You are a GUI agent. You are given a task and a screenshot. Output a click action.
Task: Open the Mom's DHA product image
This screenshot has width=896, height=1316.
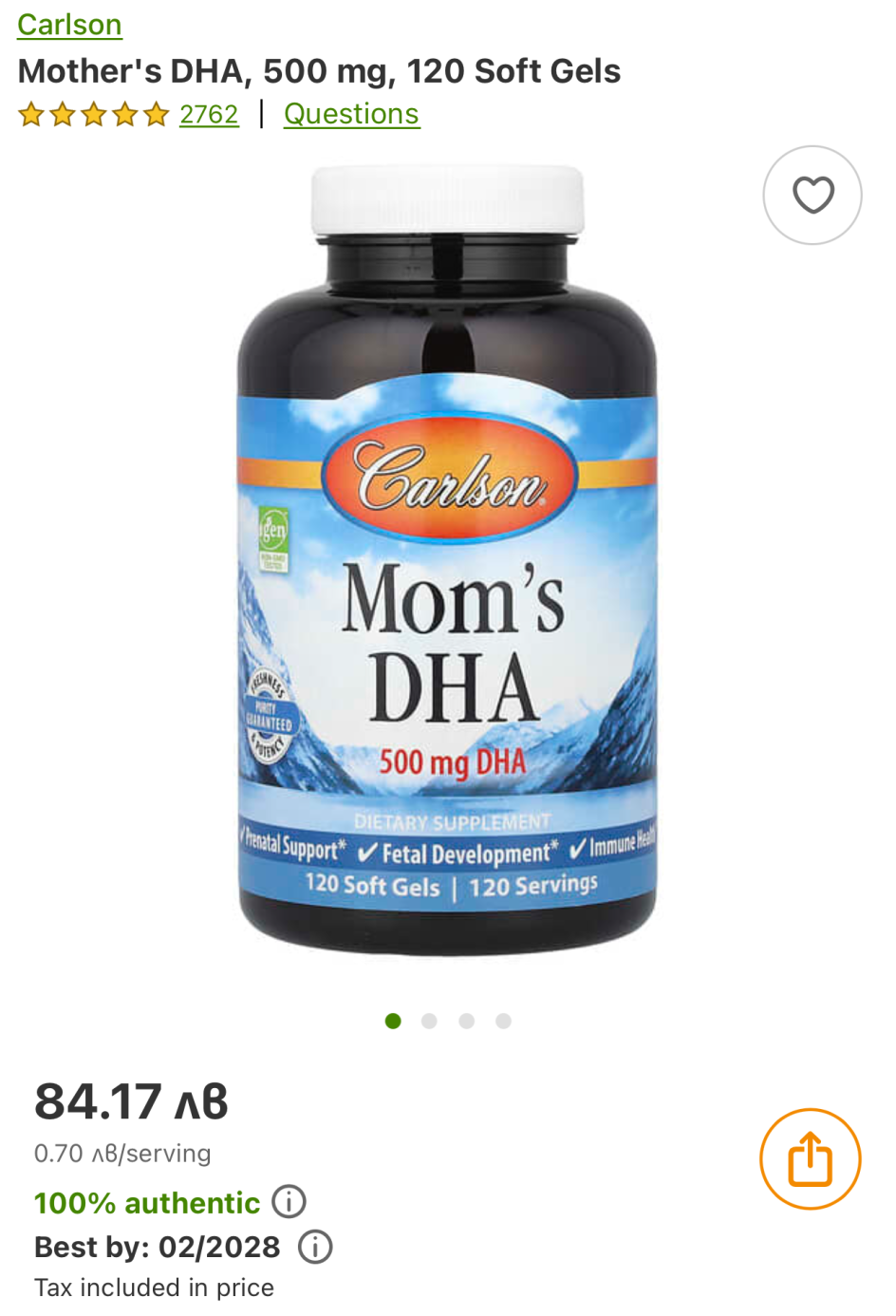447,560
